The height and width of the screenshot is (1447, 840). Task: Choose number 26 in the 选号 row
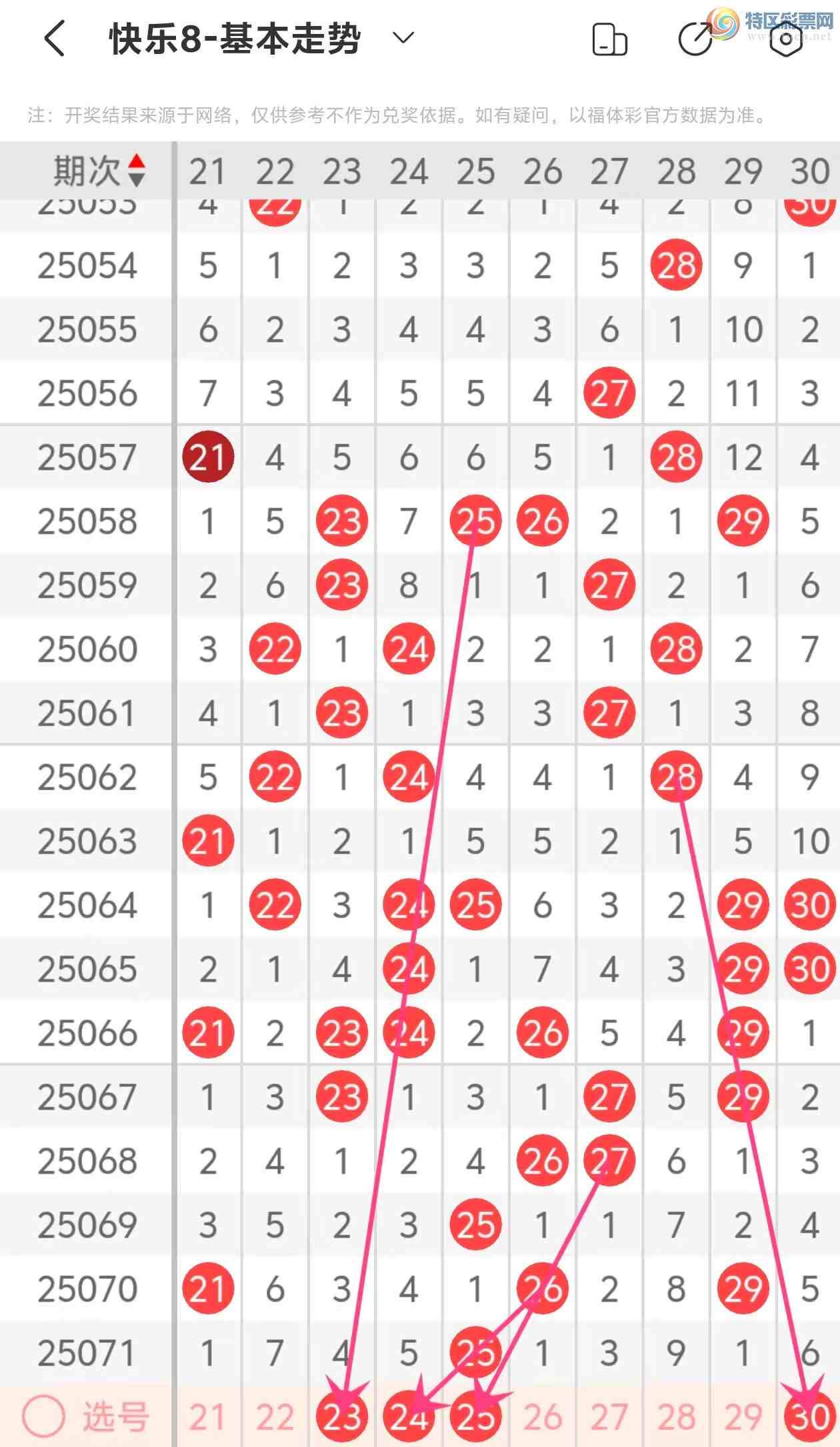[543, 1416]
